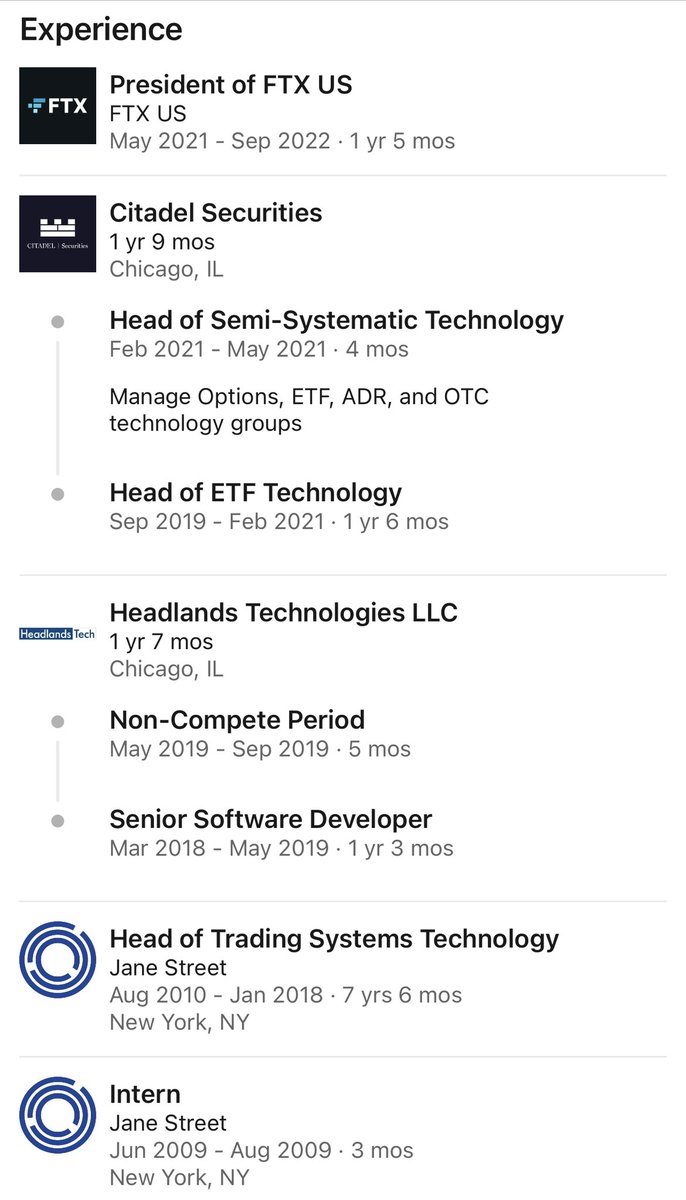Viewport: 686px width, 1200px height.
Task: View the Citadel Securities company entry
Action: click(215, 213)
